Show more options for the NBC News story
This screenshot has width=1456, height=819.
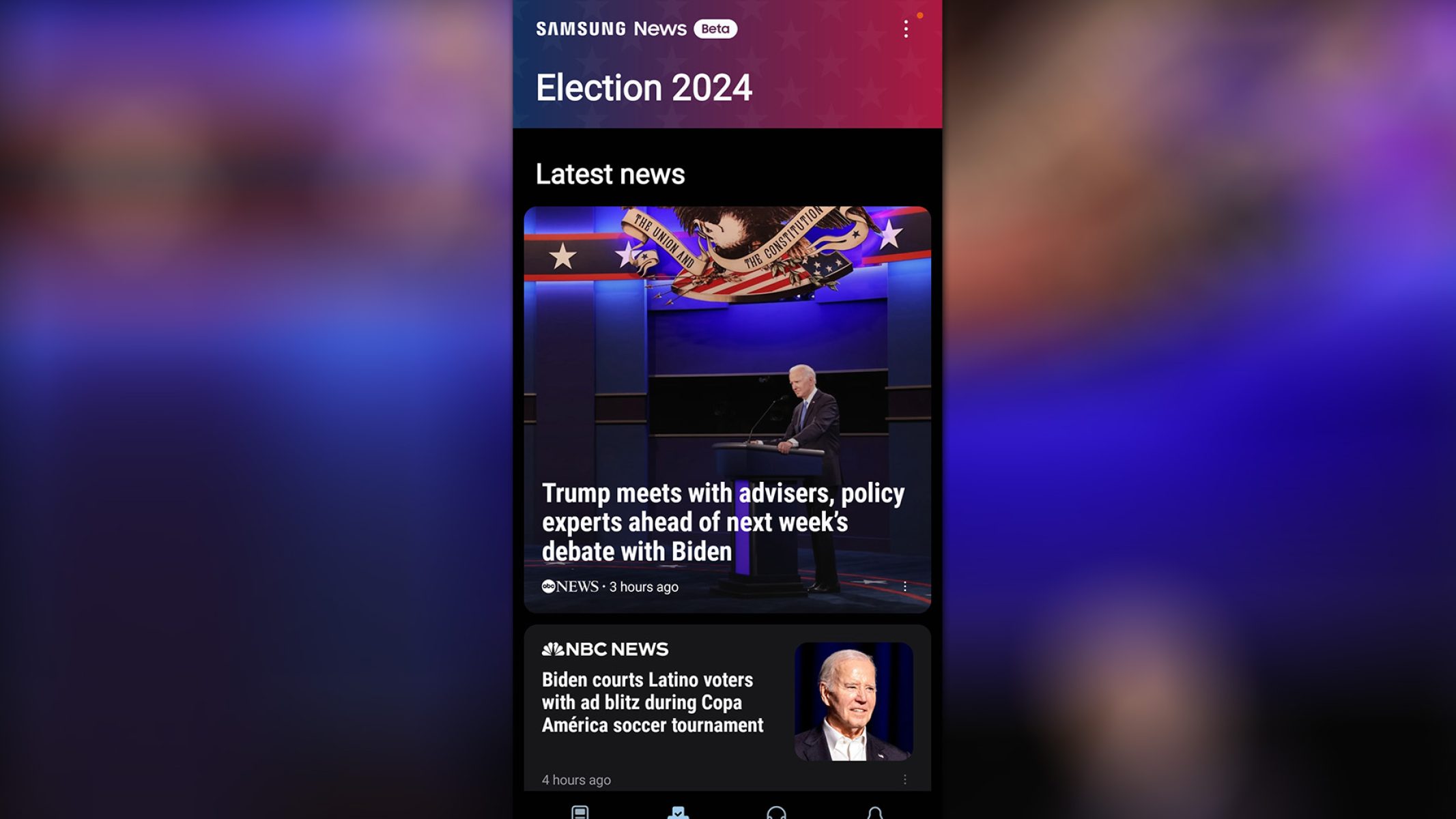pyautogui.click(x=905, y=779)
